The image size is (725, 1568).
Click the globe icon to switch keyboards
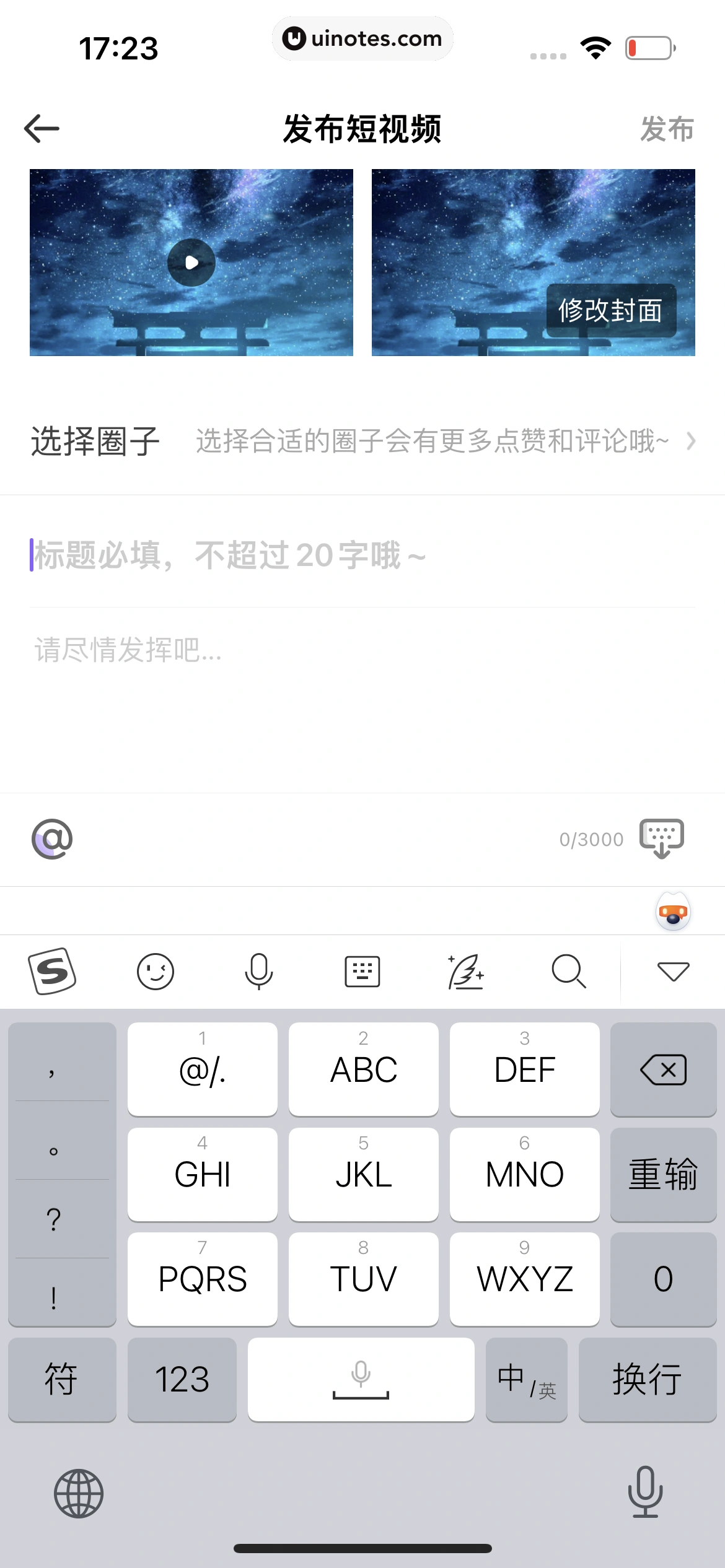(76, 1492)
